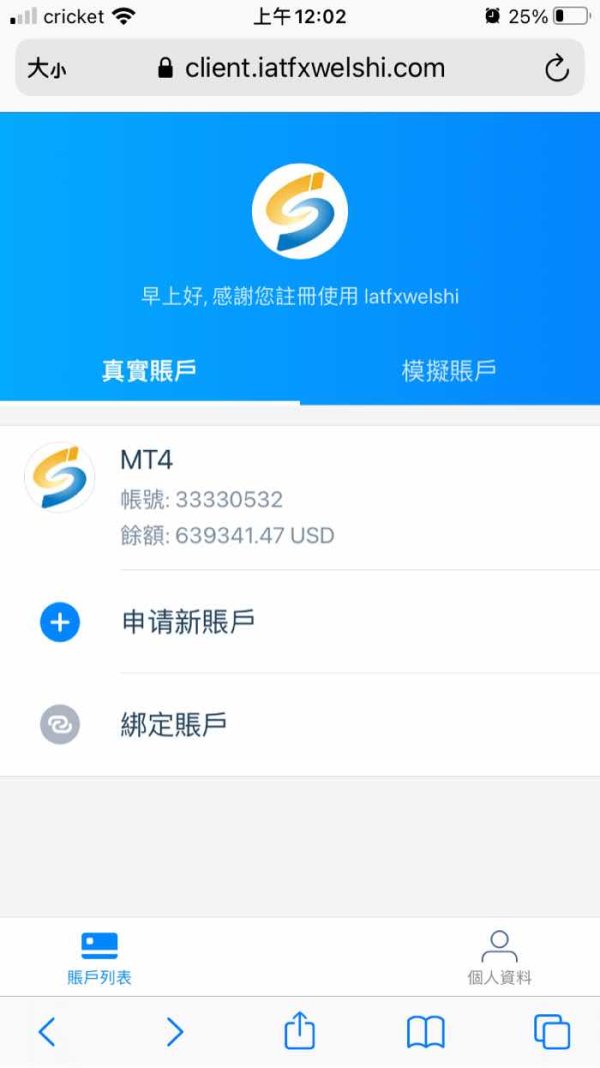Open Safari bookmarks
The height and width of the screenshot is (1068, 600).
pyautogui.click(x=426, y=1032)
